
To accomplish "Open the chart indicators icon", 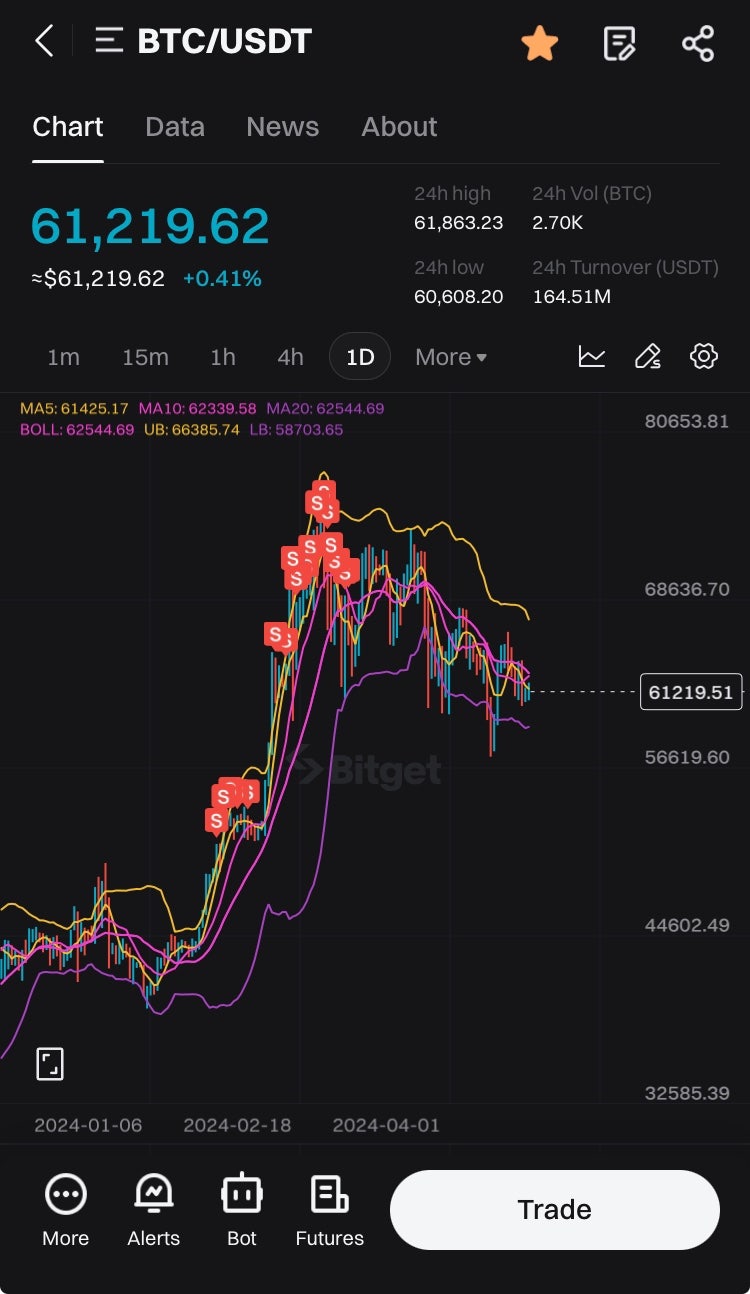I will [592, 356].
